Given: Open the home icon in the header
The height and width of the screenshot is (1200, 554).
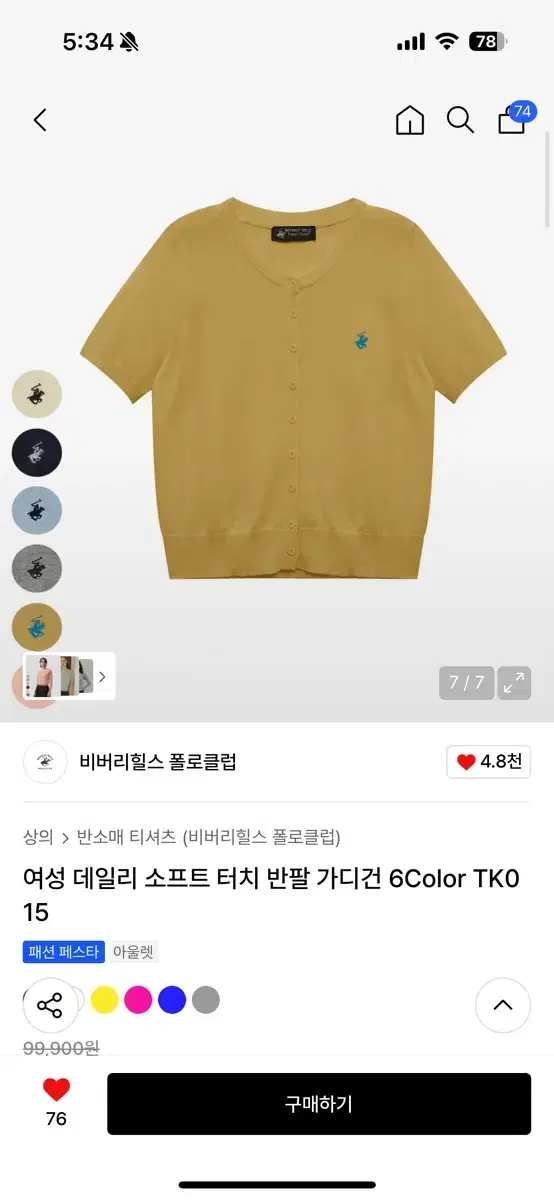Looking at the screenshot, I should coord(410,121).
